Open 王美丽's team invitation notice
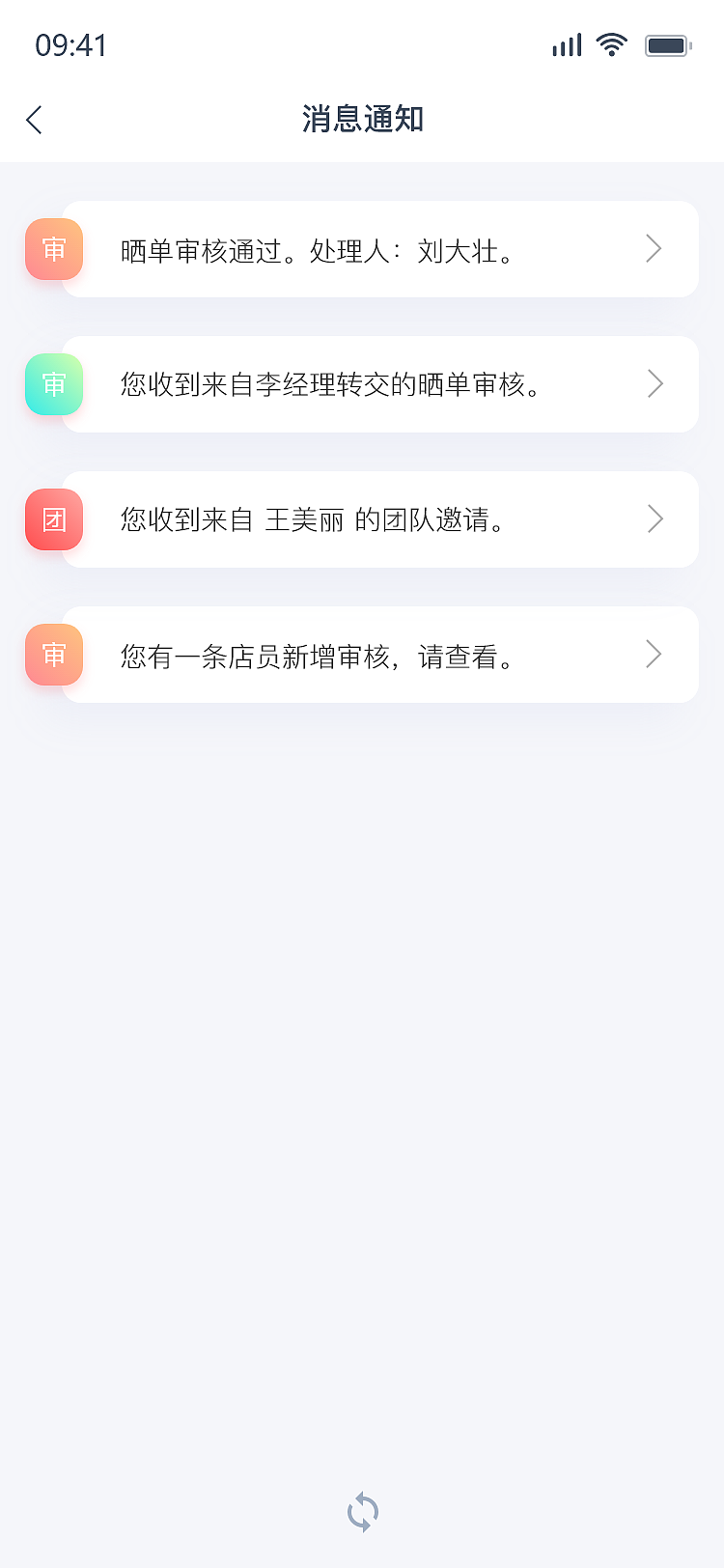Screen dimensions: 724x1568 380,520
